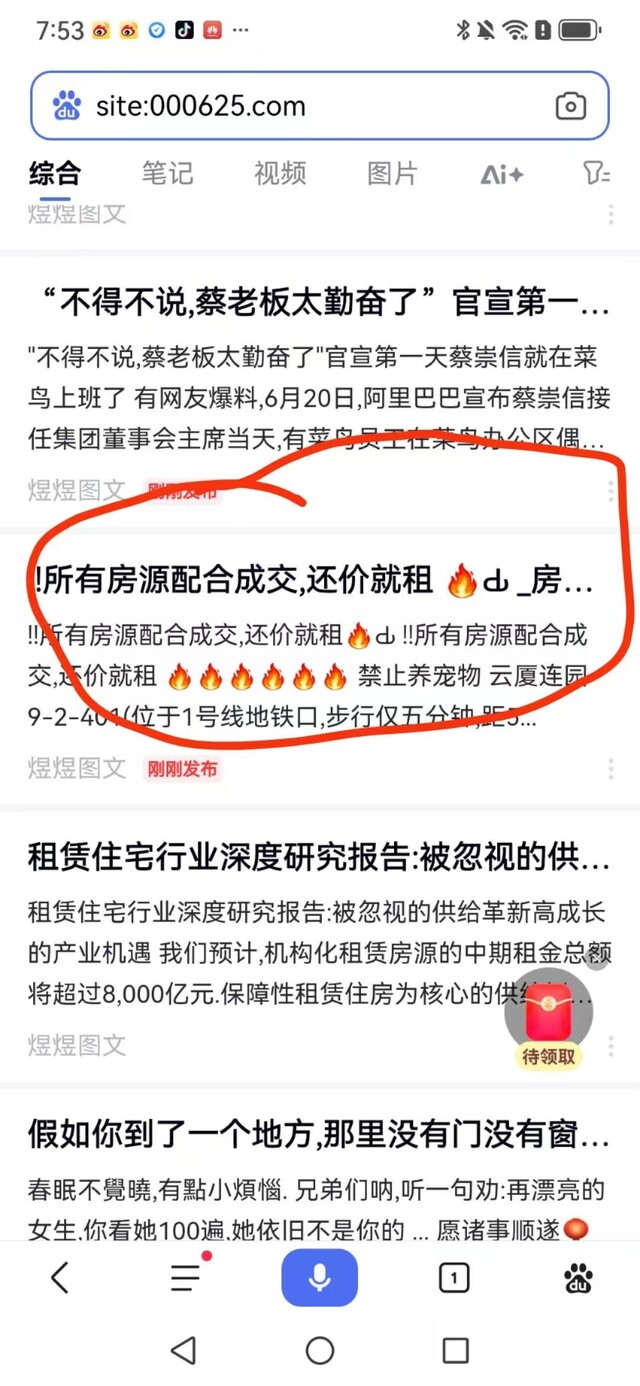
Task: Claim the red envelope 待领取
Action: [549, 1018]
